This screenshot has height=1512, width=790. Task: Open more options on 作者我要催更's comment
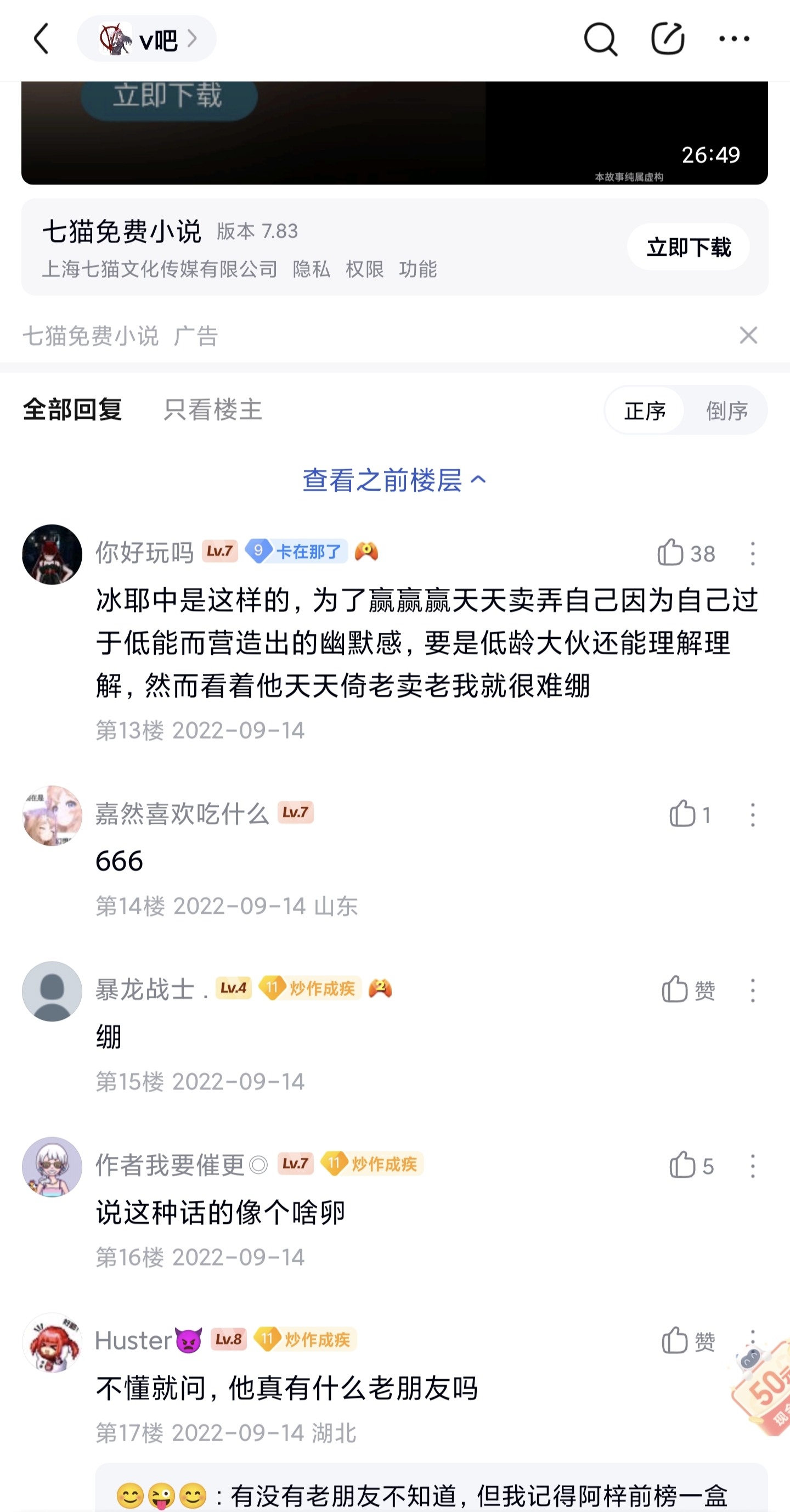(x=753, y=1166)
